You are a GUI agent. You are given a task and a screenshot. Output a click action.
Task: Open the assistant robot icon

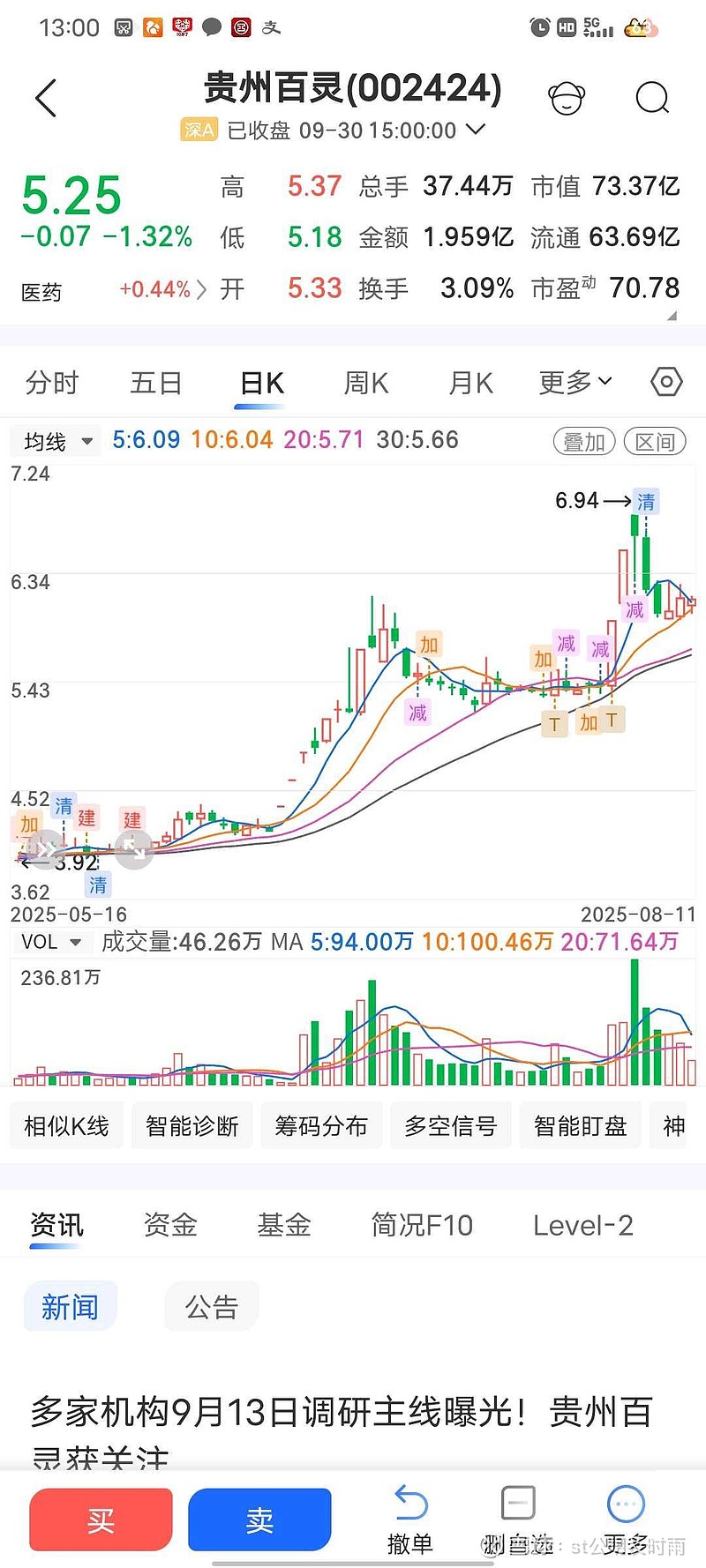[567, 98]
